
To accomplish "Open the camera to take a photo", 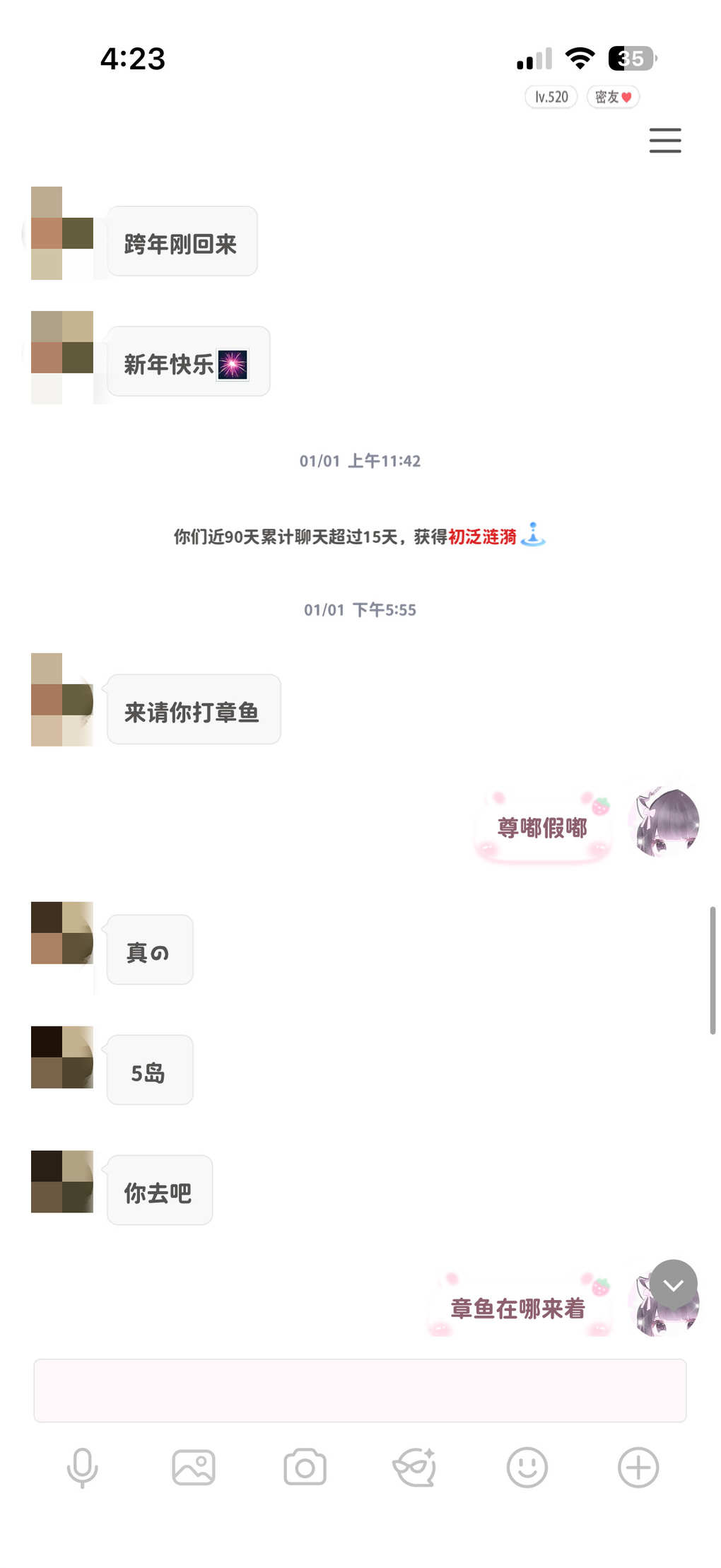I will coord(305,1468).
